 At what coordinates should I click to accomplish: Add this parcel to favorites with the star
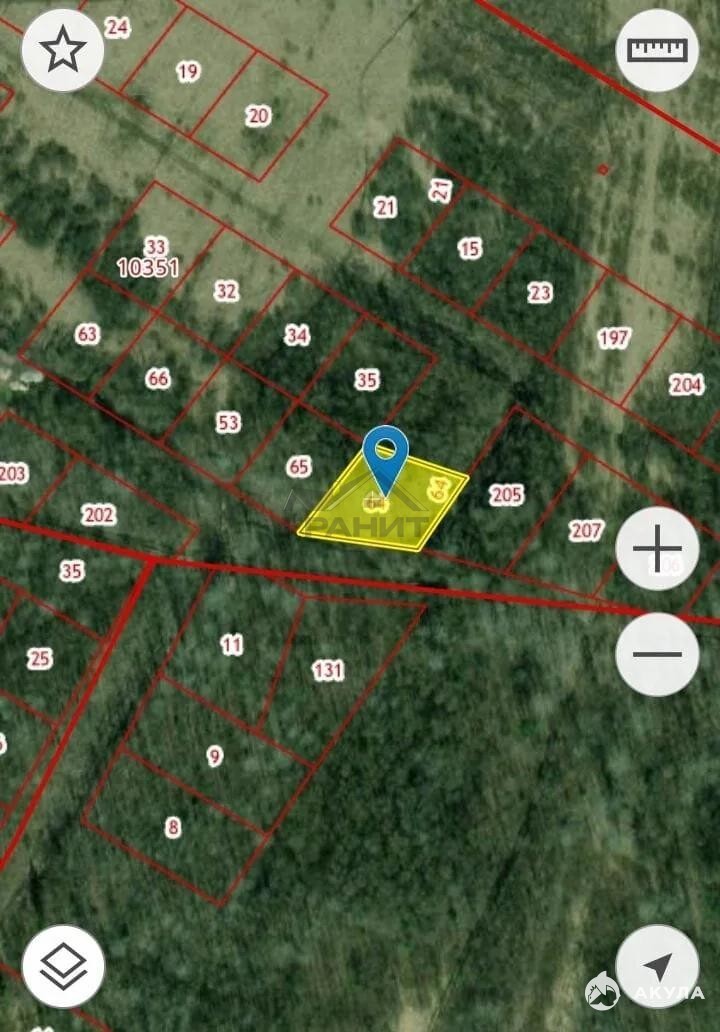click(63, 50)
